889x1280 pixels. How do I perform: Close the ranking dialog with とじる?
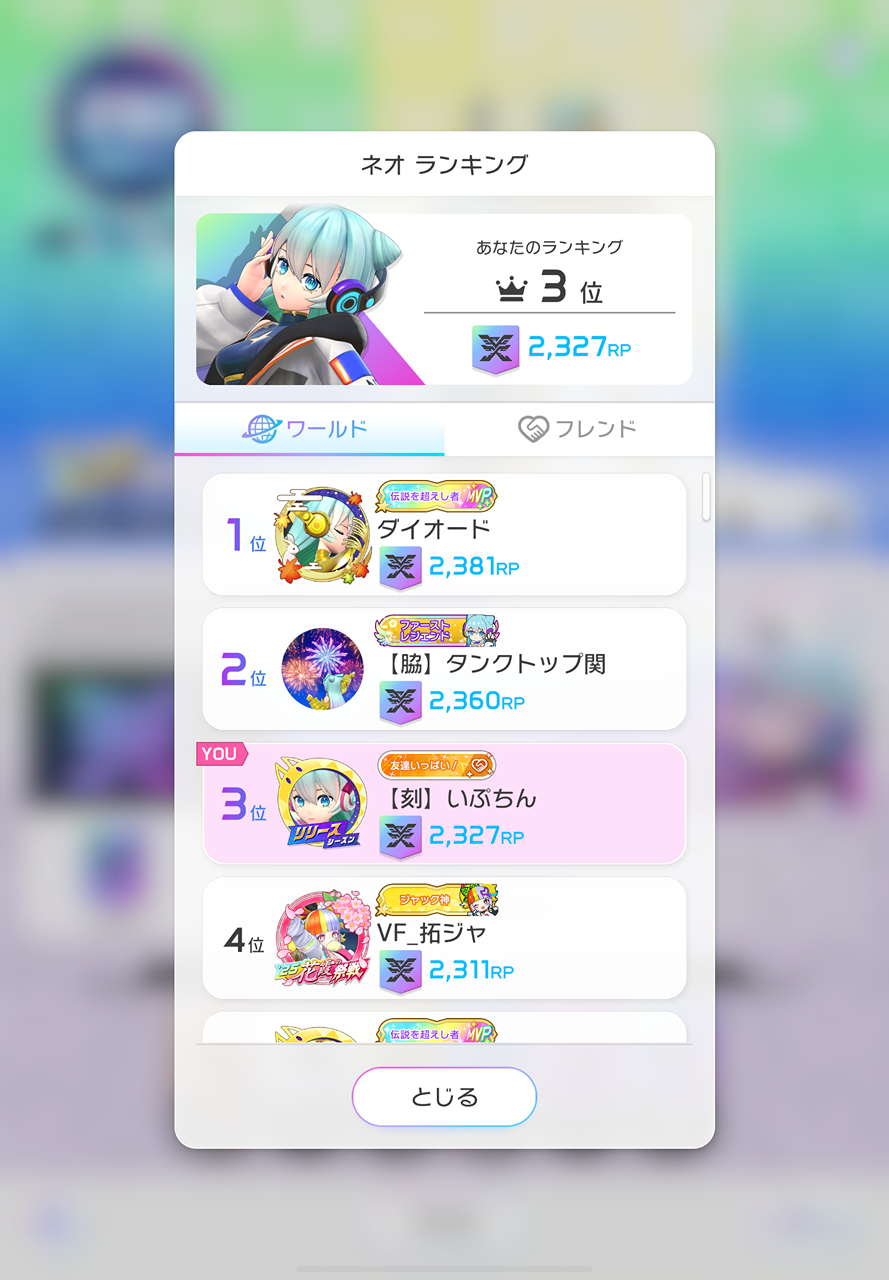444,1097
